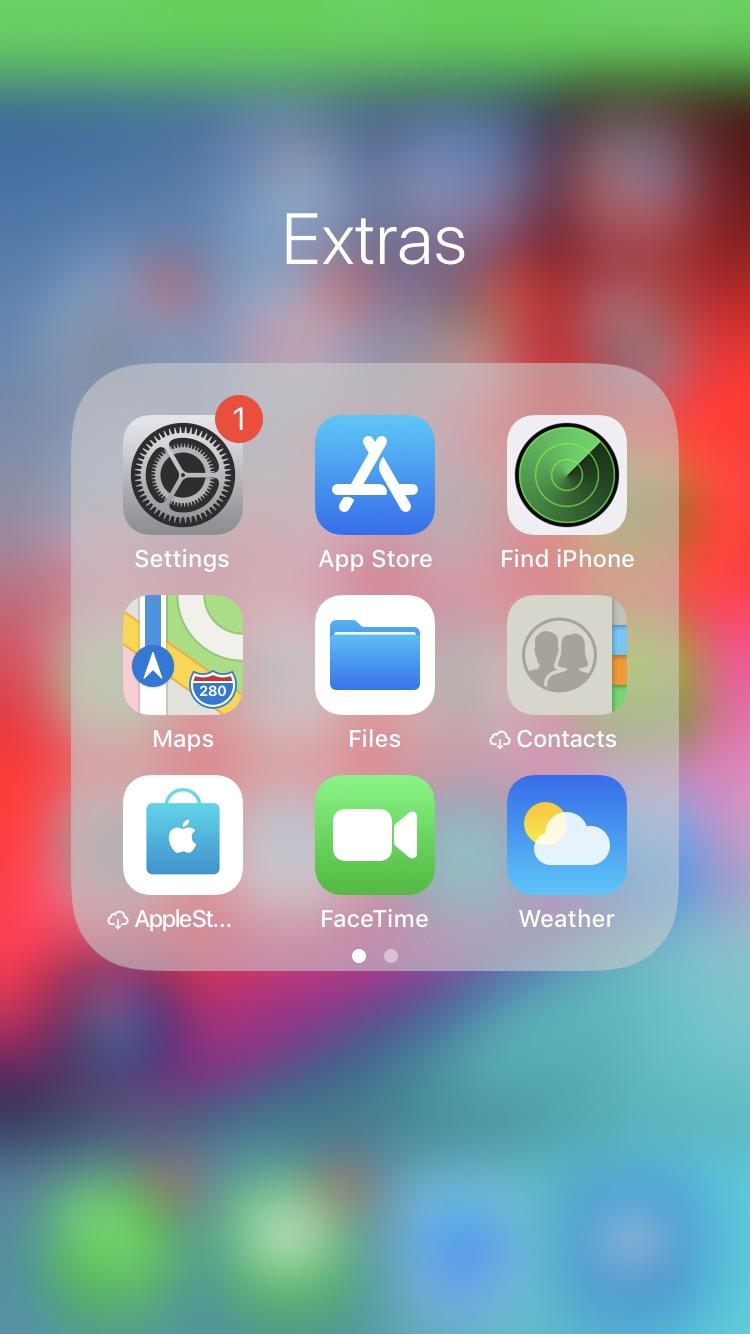This screenshot has width=750, height=1334.
Task: Tap the cloud download icon on Contacts
Action: point(501,740)
